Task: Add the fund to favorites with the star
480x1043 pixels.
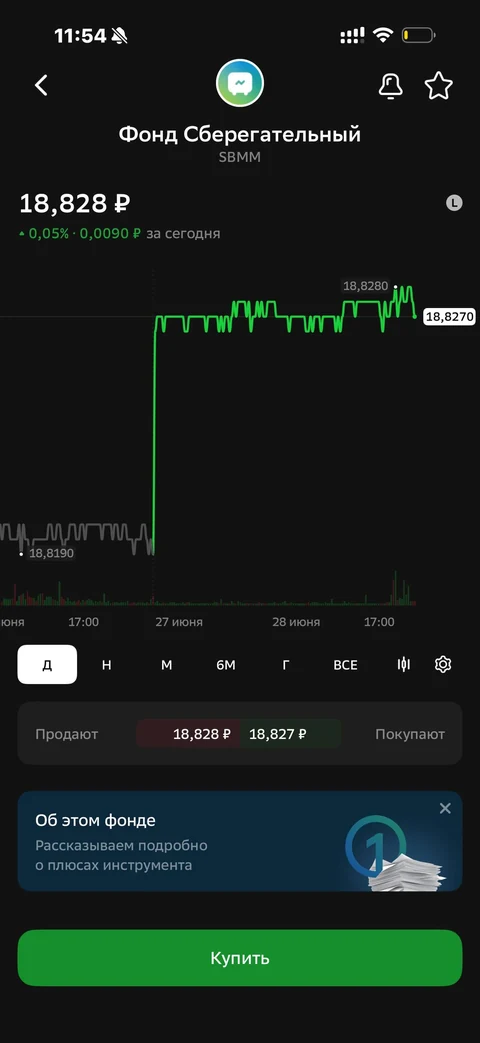Action: (438, 86)
